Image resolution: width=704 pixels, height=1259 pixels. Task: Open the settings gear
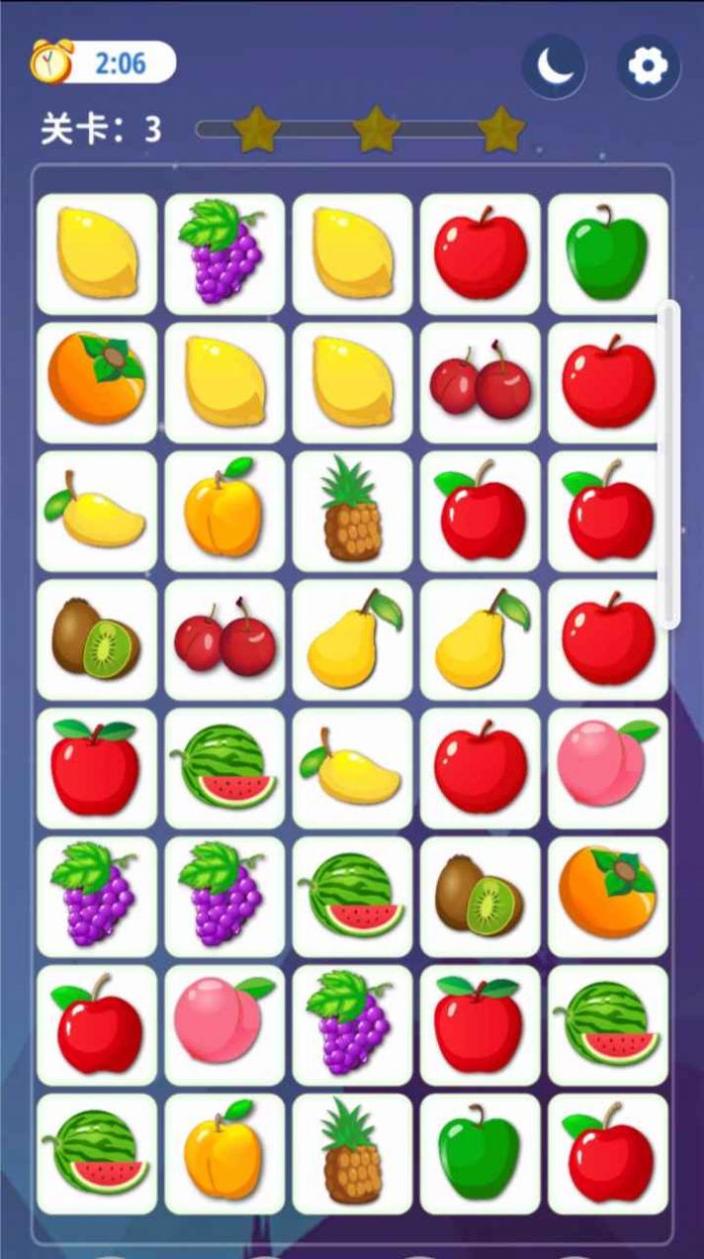[x=647, y=66]
